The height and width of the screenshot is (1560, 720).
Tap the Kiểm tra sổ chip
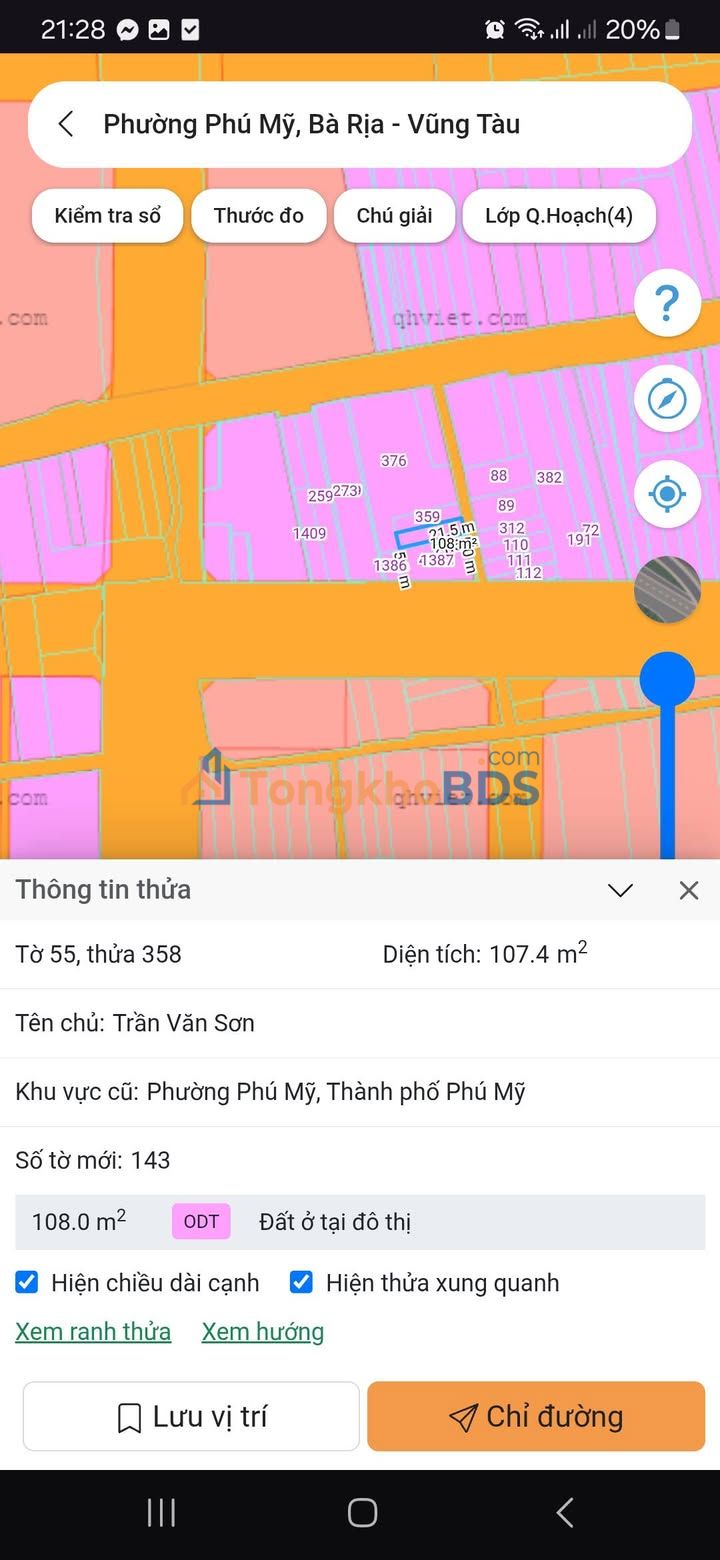tap(107, 215)
